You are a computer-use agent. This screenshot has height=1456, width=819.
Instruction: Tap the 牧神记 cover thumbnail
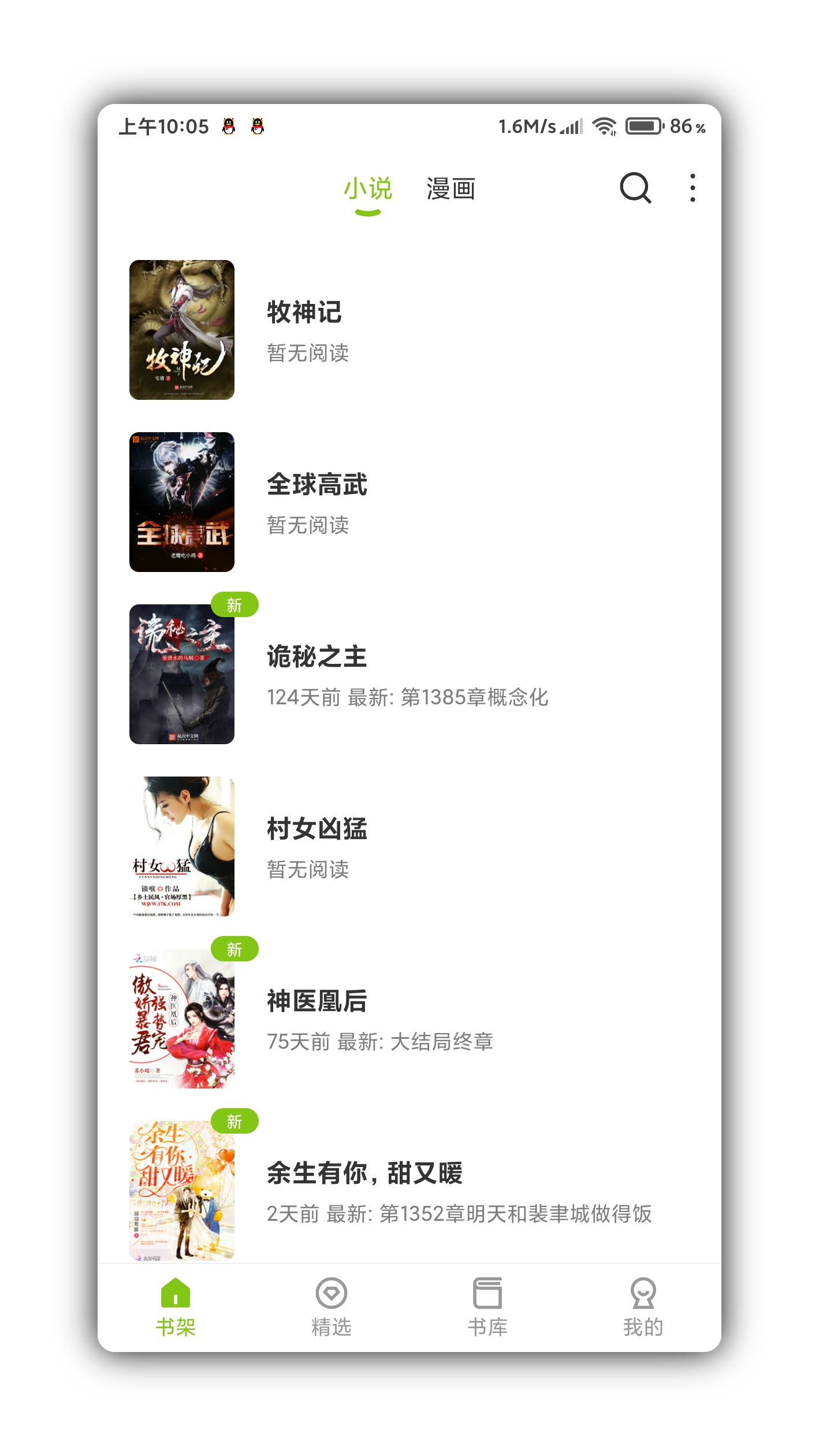pyautogui.click(x=181, y=330)
